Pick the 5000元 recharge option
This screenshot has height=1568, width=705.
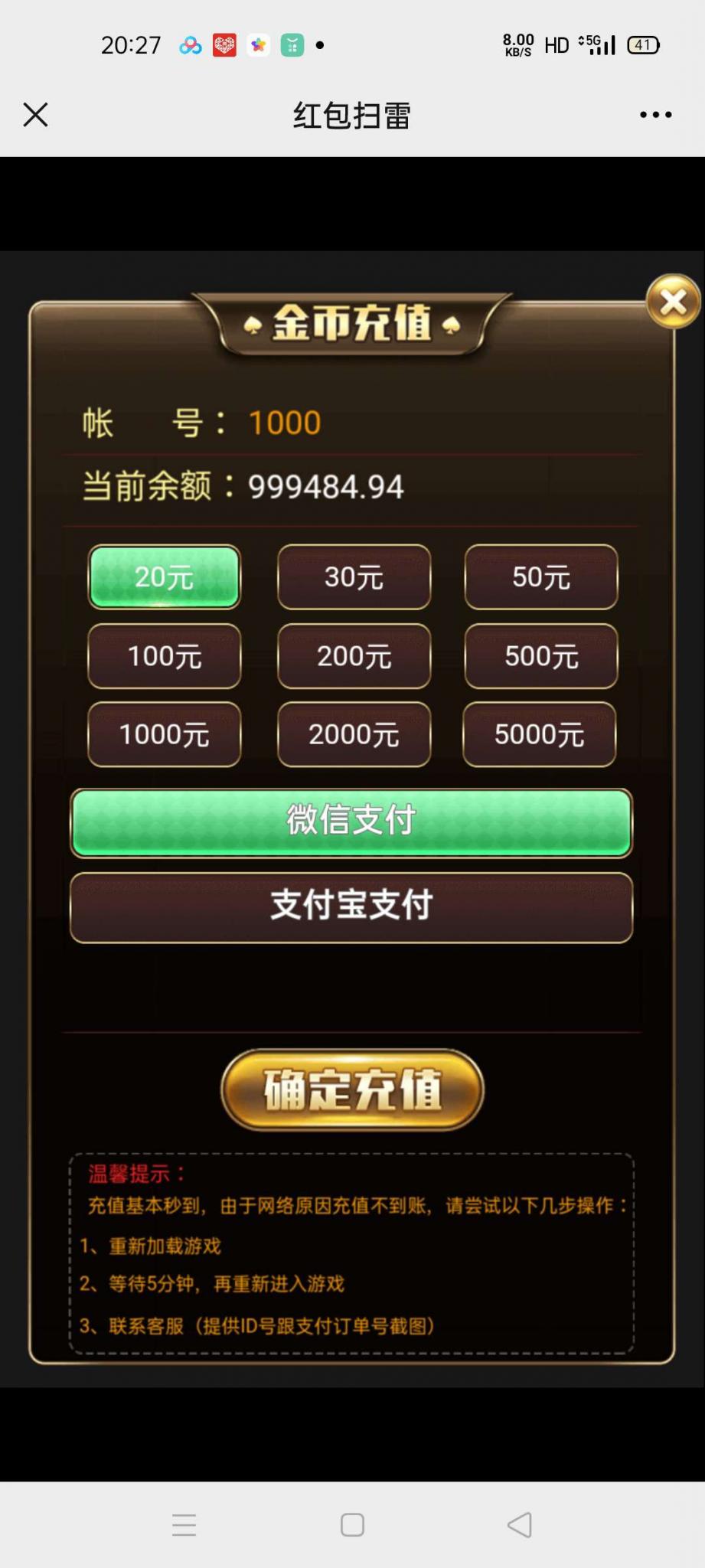pos(540,734)
